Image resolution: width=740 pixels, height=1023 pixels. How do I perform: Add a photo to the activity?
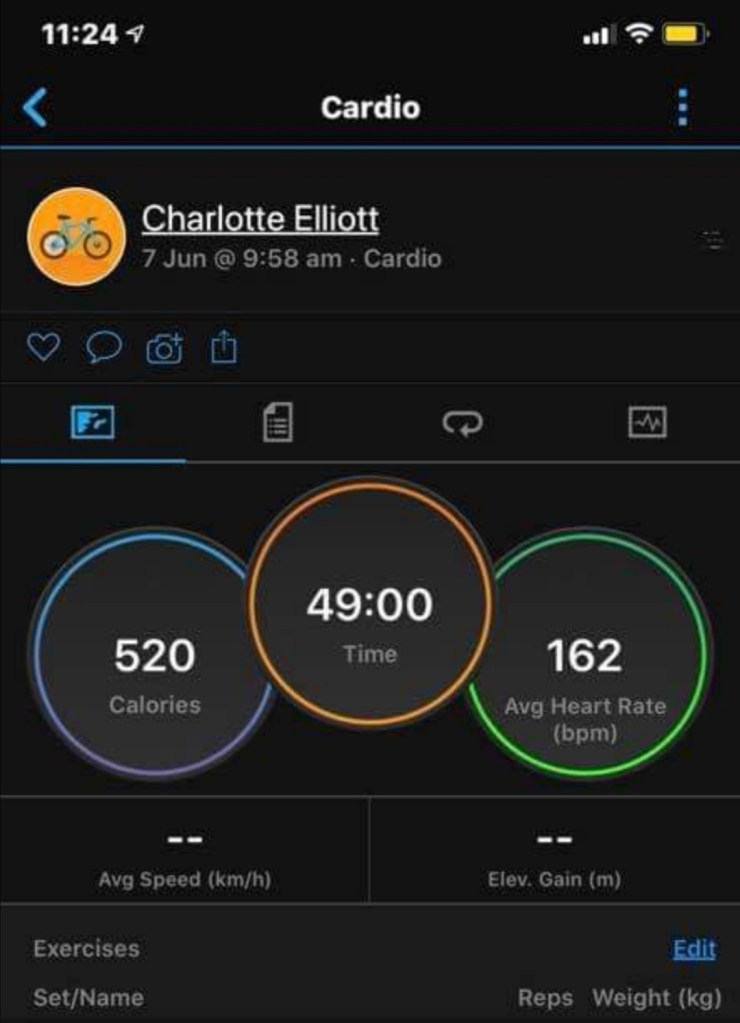click(164, 348)
